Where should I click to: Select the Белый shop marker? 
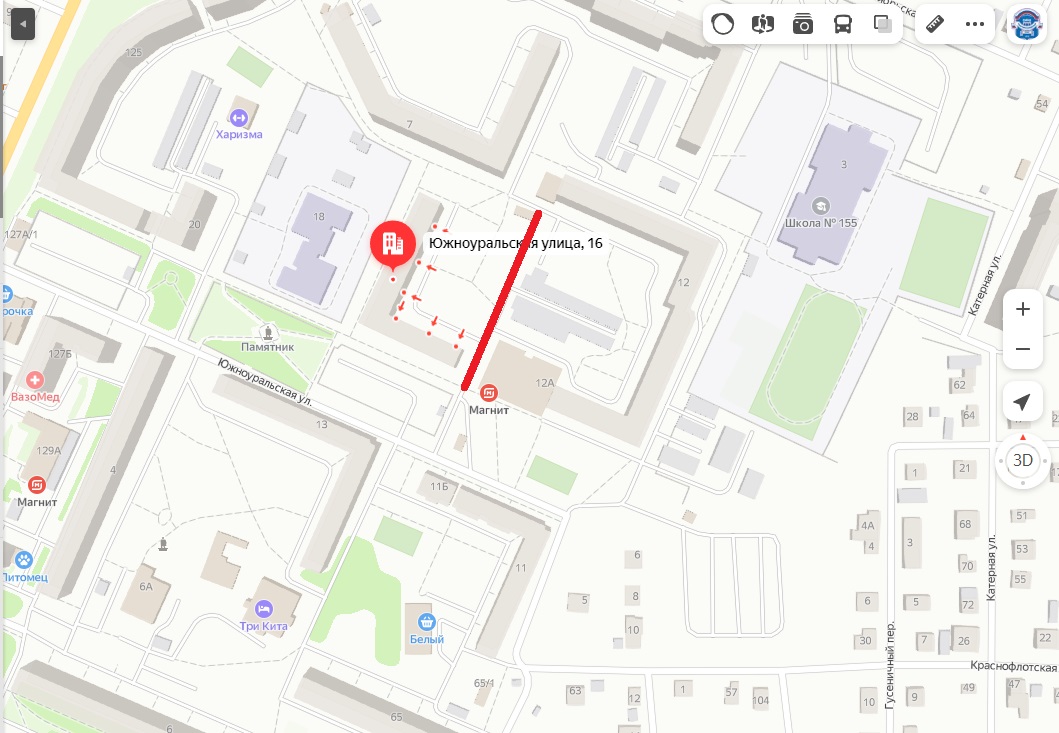pyautogui.click(x=426, y=621)
